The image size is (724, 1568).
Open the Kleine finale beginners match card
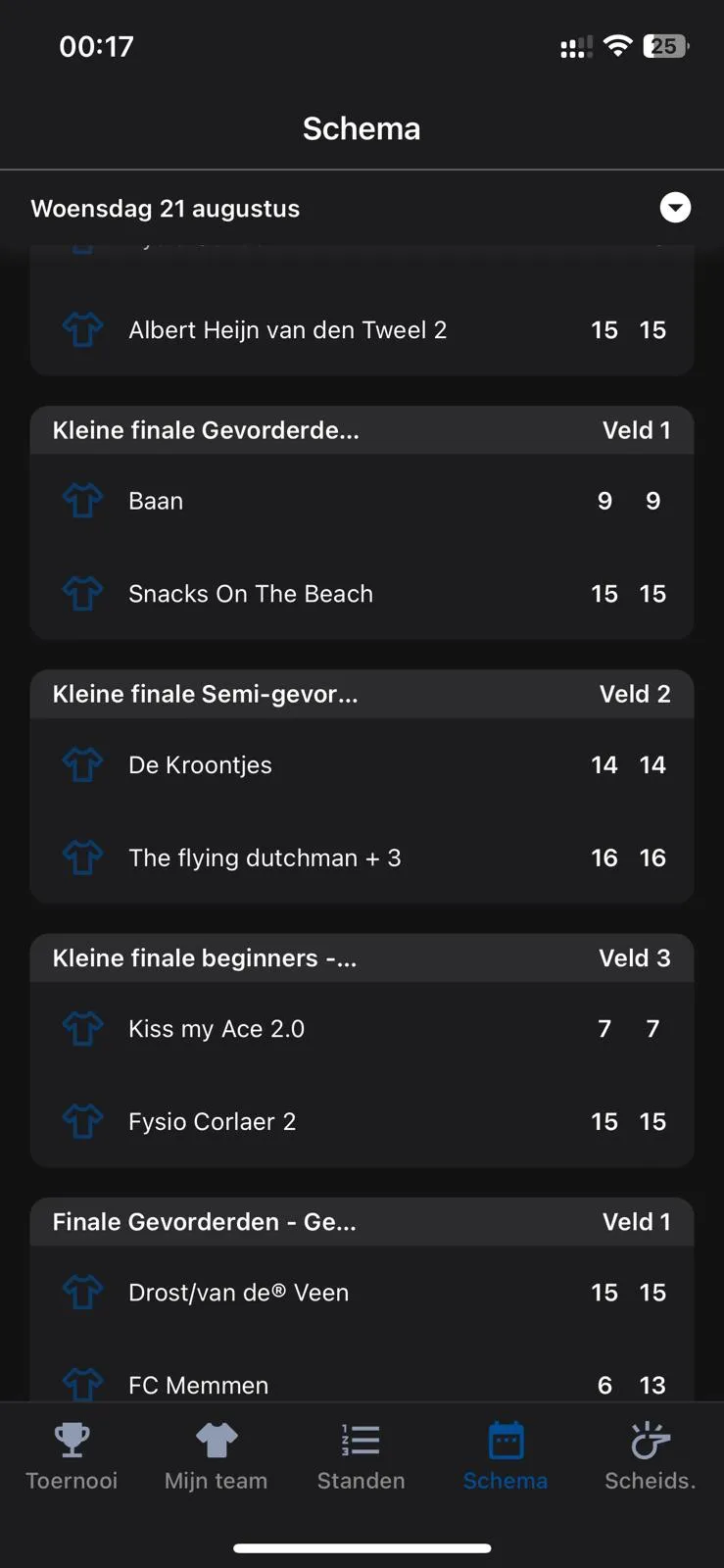point(362,1051)
